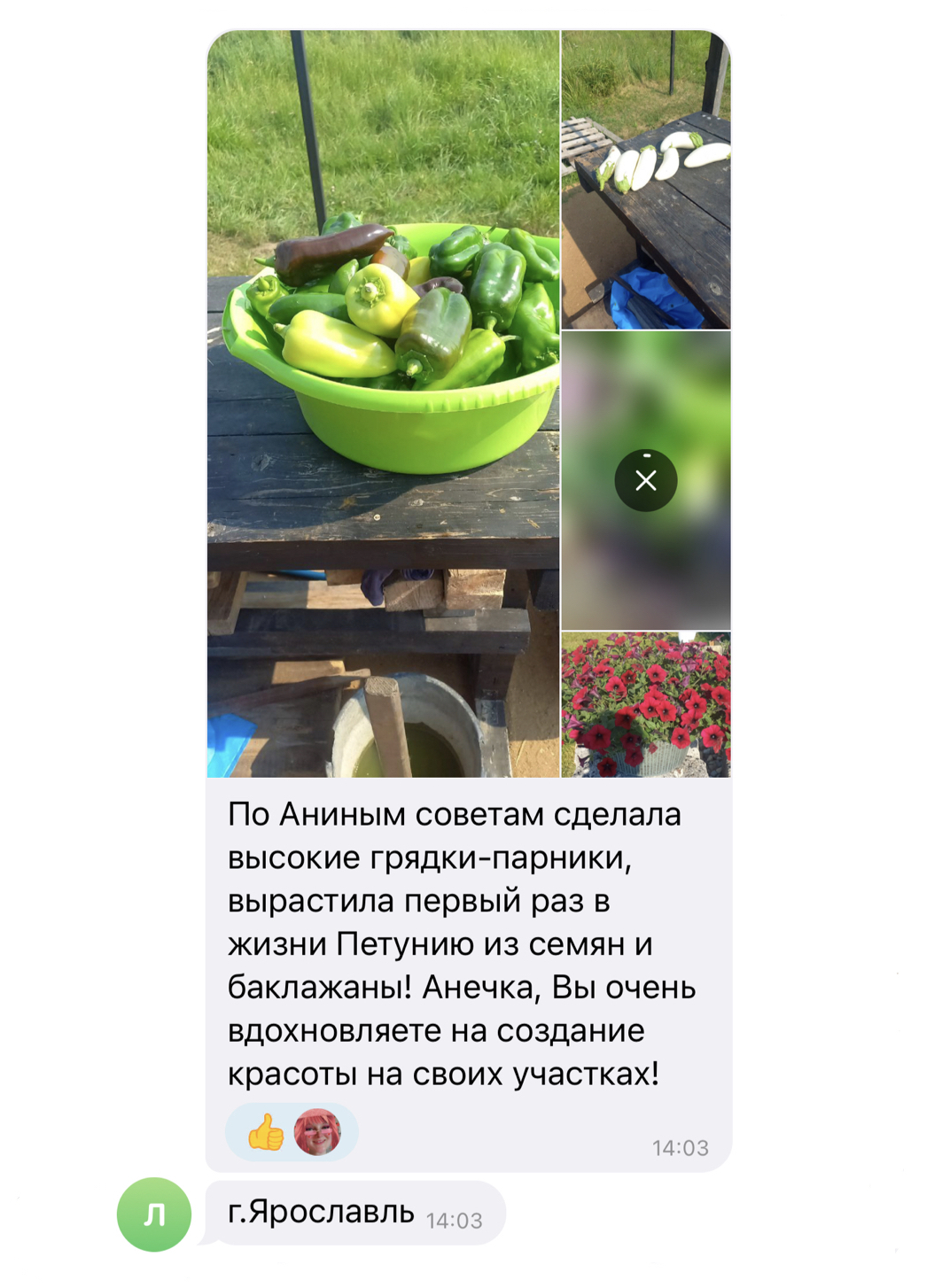Tap the thumbs-up reaction chip
Screen dimensions: 942x1288
click(266, 1132)
